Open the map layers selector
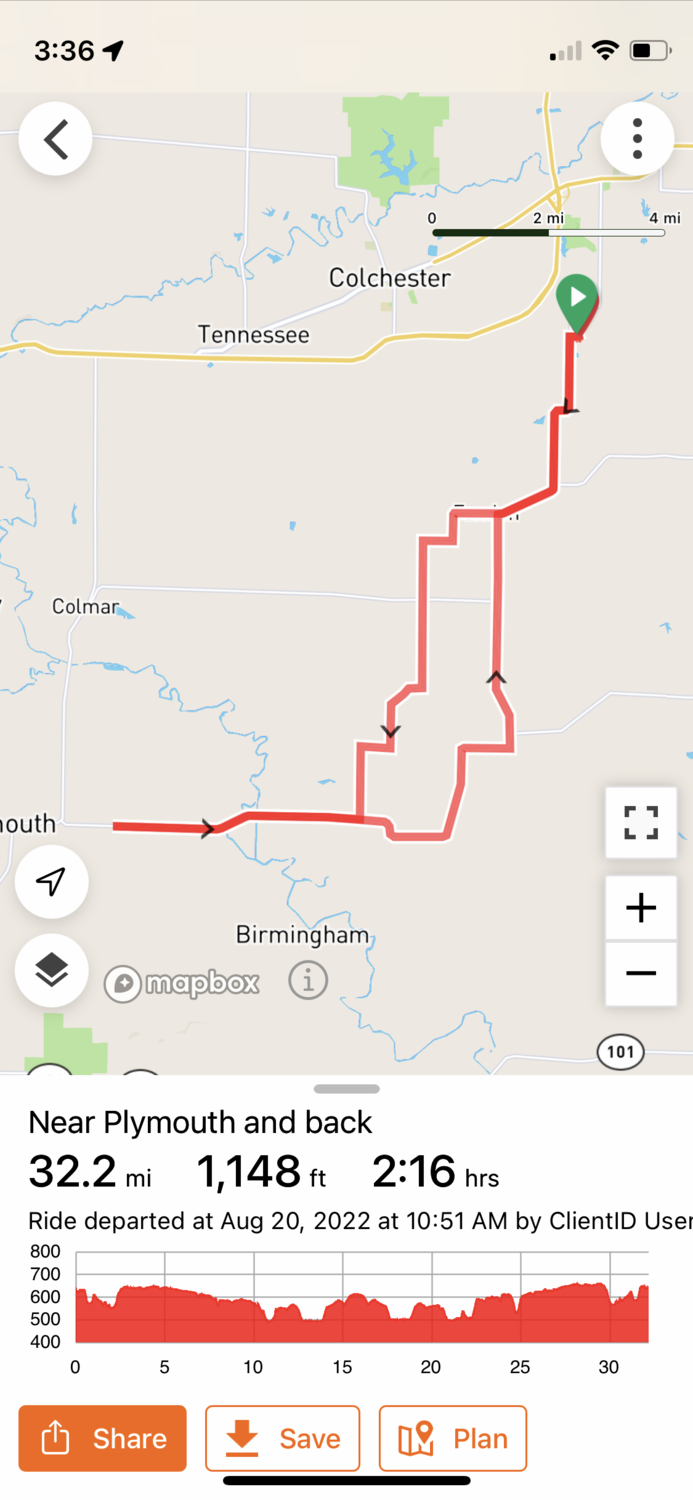693x1500 pixels. coord(51,969)
